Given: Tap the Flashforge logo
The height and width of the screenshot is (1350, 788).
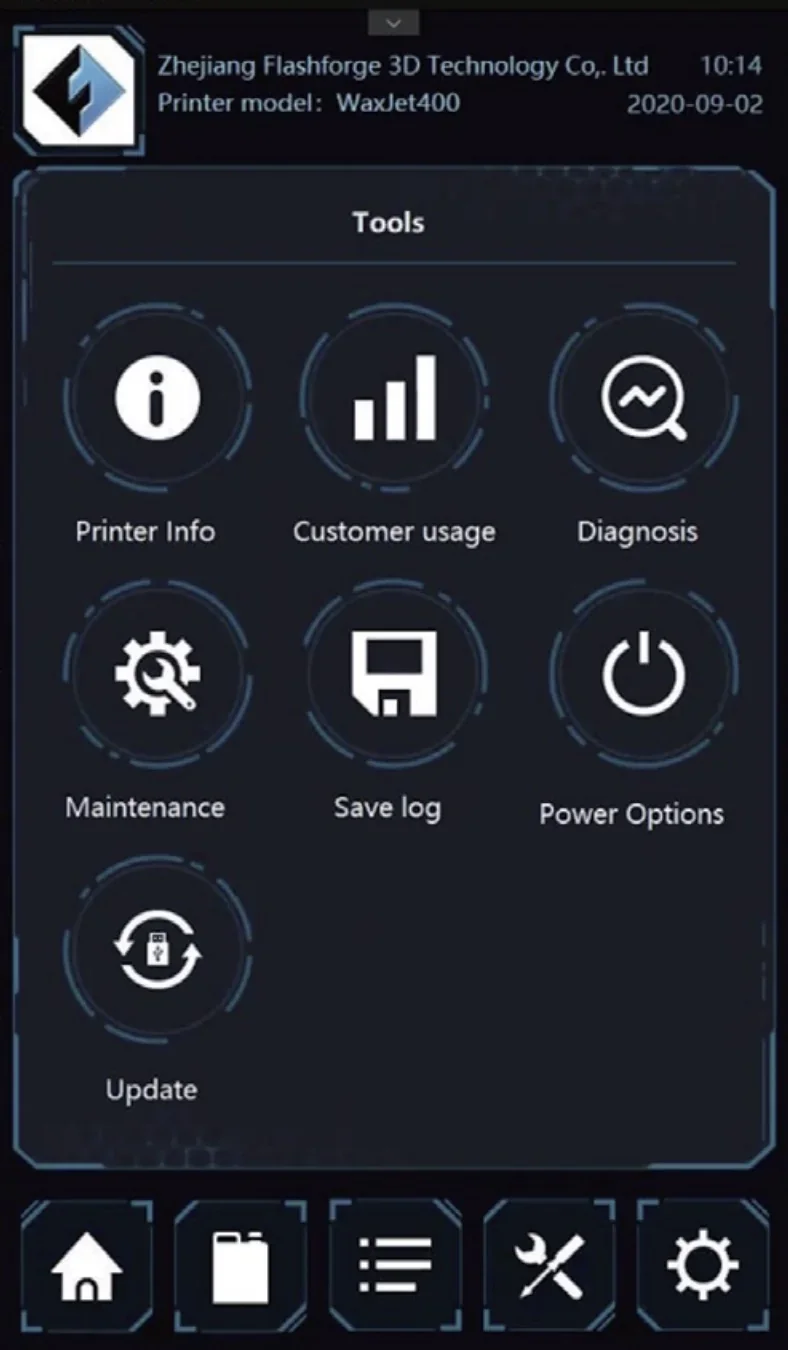Looking at the screenshot, I should 78,90.
